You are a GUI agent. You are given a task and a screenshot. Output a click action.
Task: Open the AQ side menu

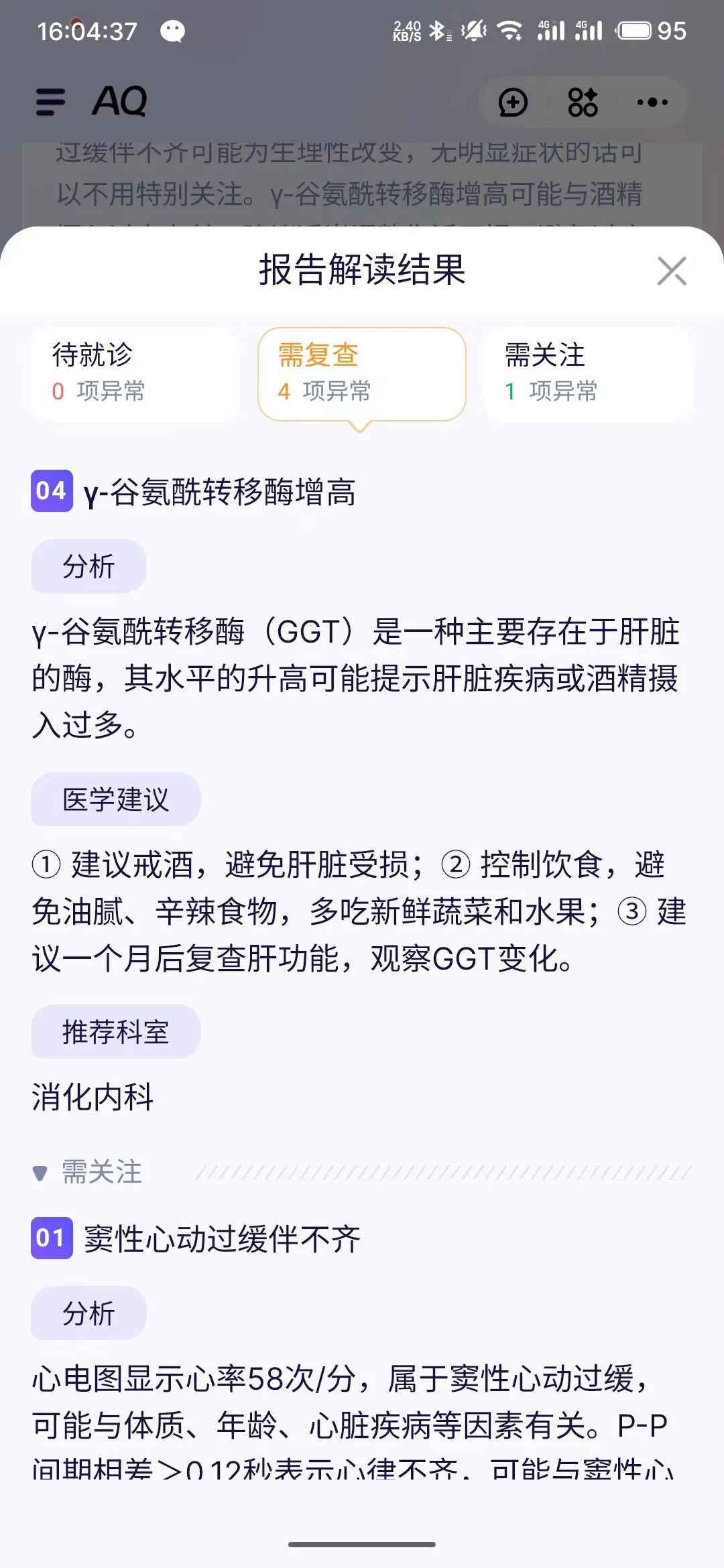[50, 103]
